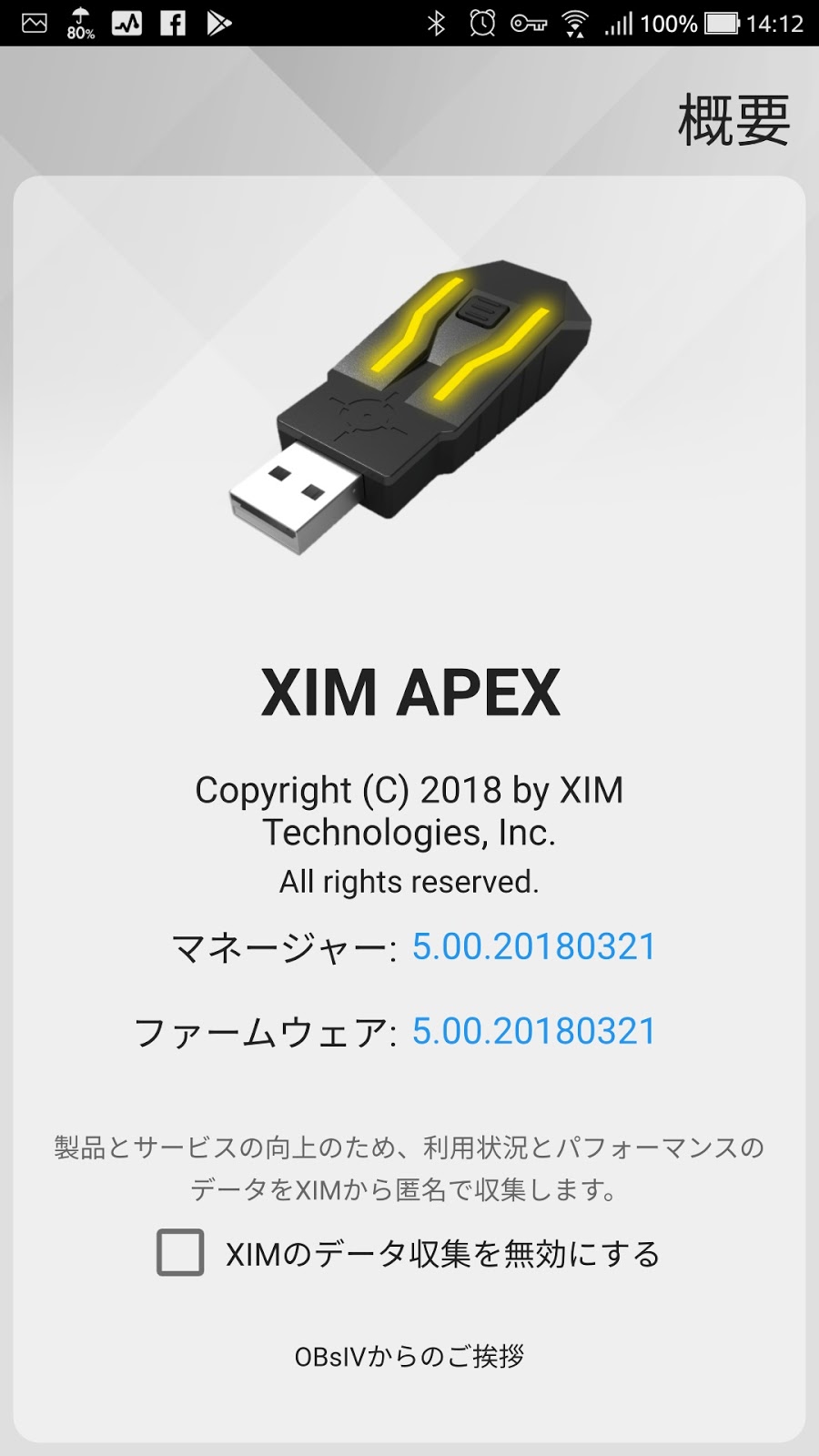Open the firmware version link 5.00.20180321
The width and height of the screenshot is (819, 1456).
coord(532,1032)
